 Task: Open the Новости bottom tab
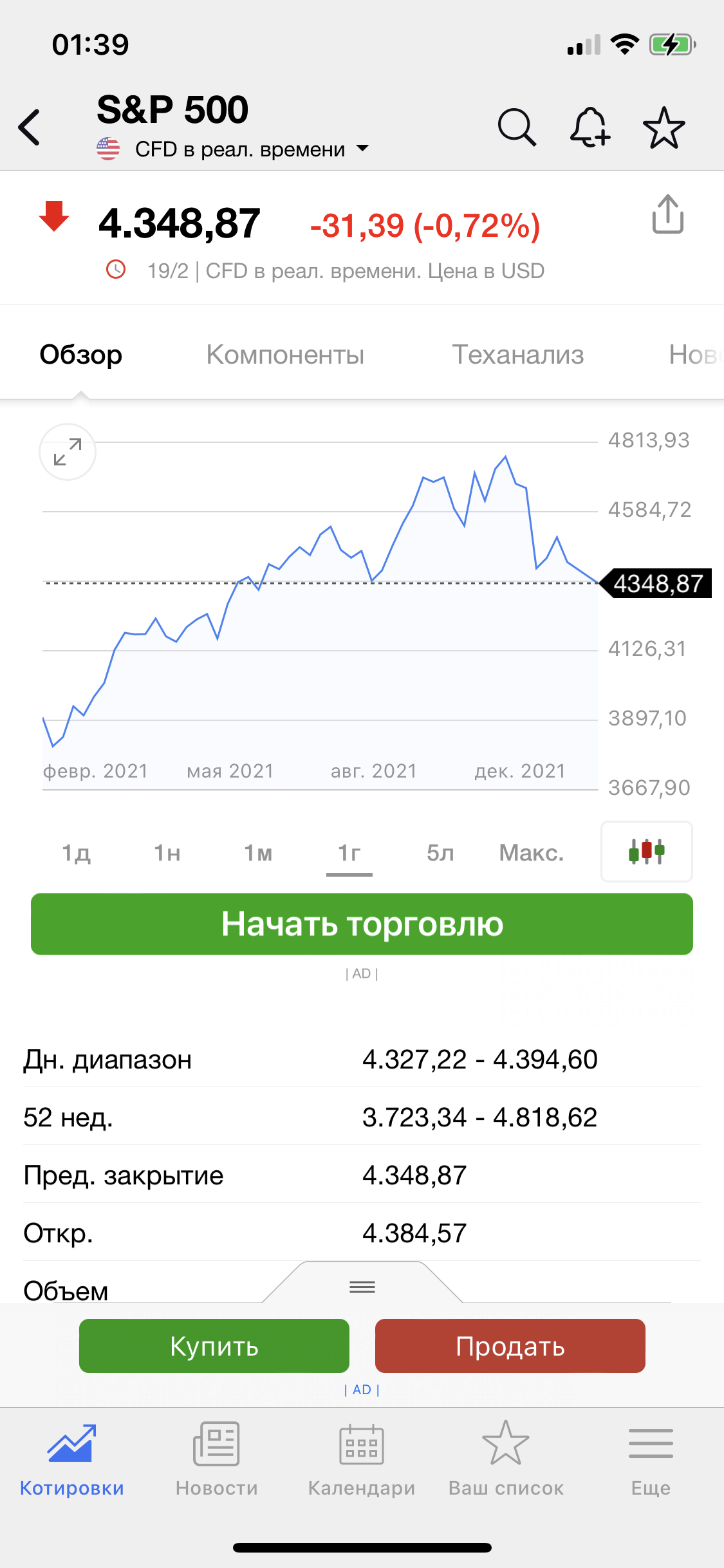click(x=217, y=1459)
